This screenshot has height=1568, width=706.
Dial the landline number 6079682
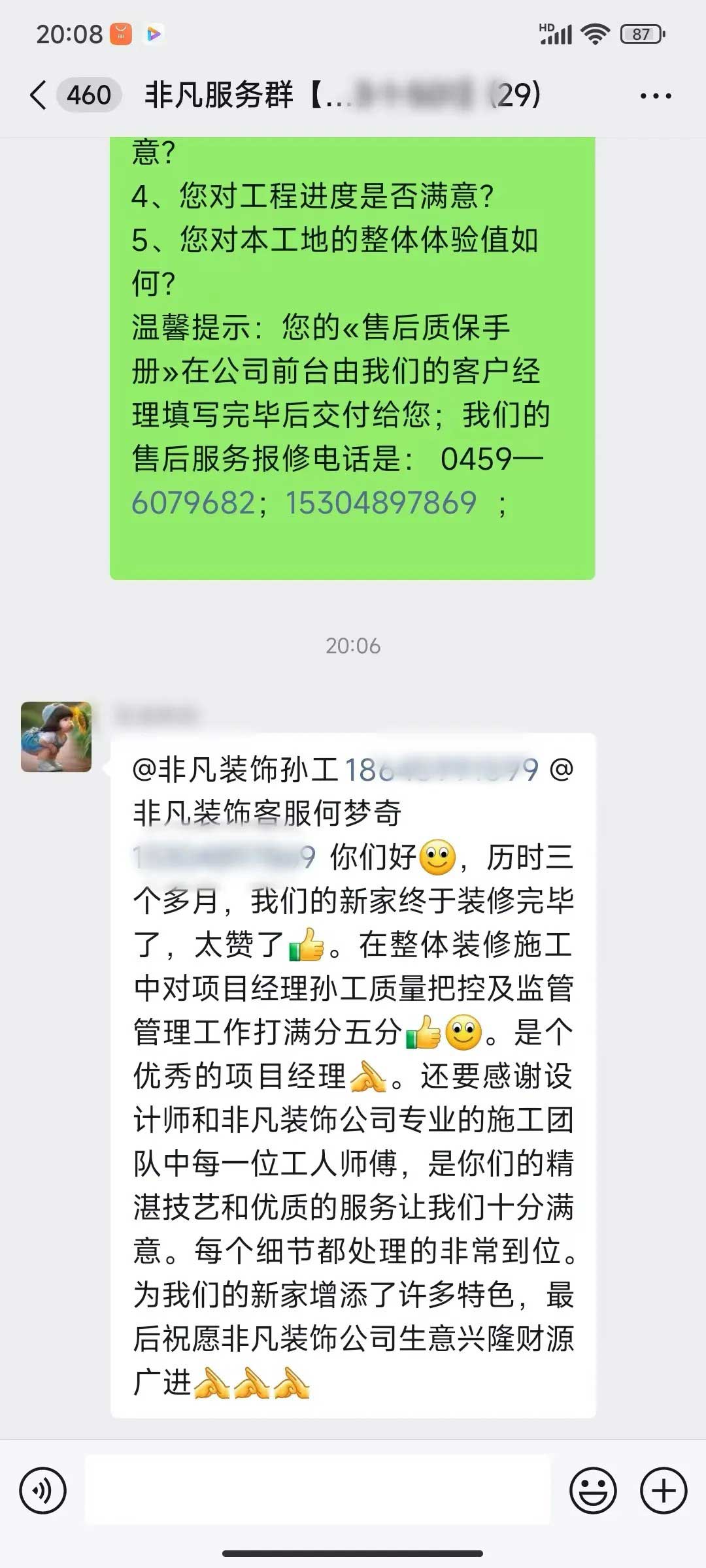[193, 503]
